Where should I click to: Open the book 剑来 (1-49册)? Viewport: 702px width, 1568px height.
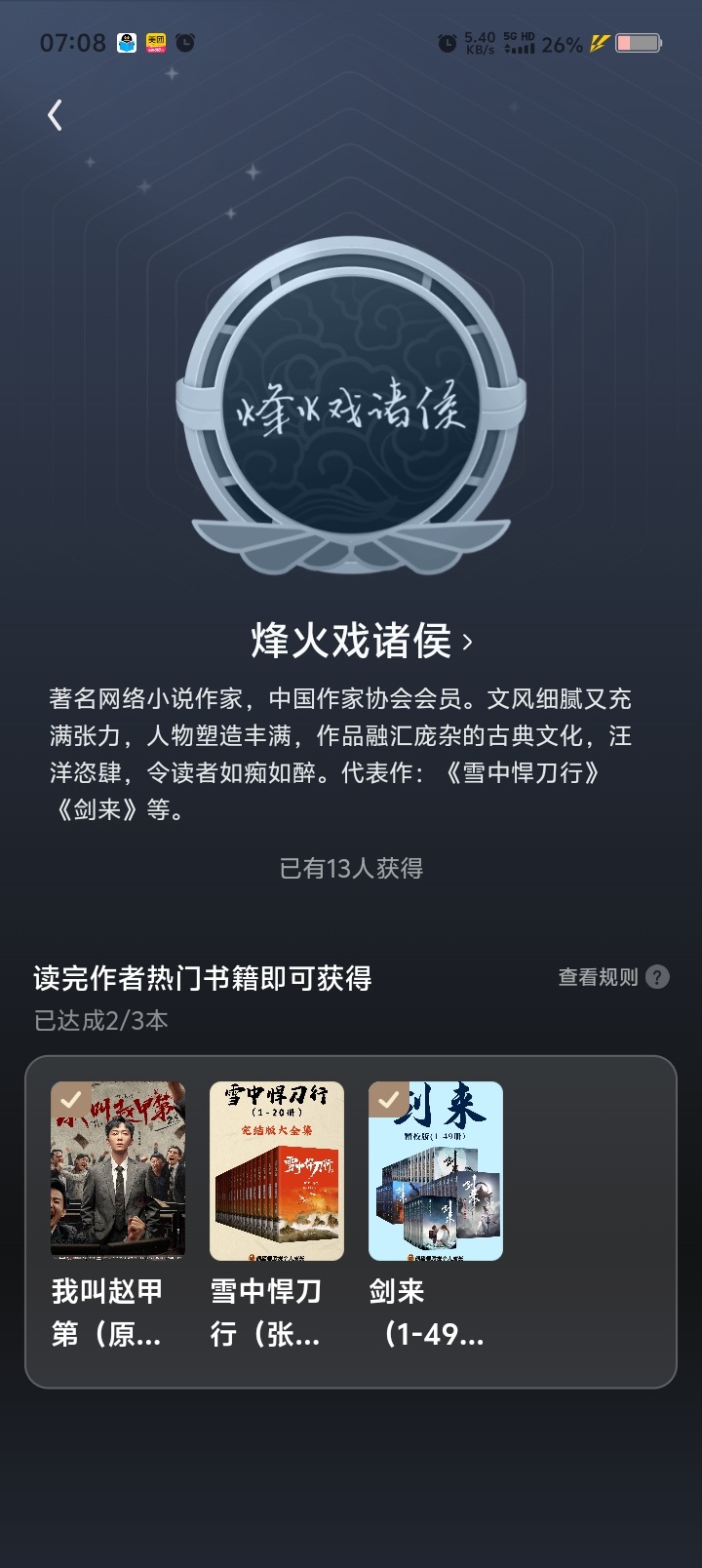click(x=435, y=1215)
